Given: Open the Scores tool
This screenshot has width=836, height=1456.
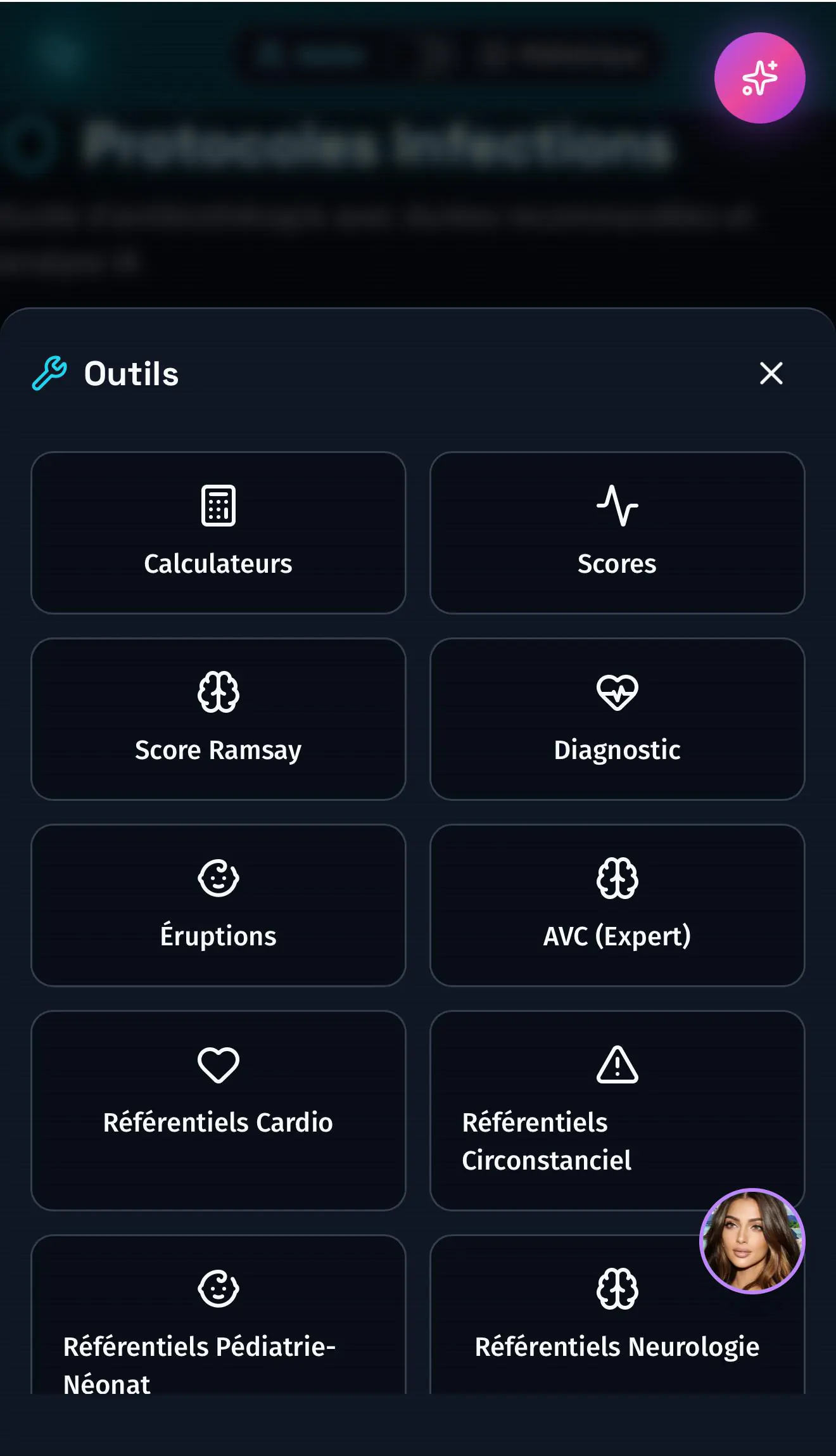Looking at the screenshot, I should (x=617, y=532).
